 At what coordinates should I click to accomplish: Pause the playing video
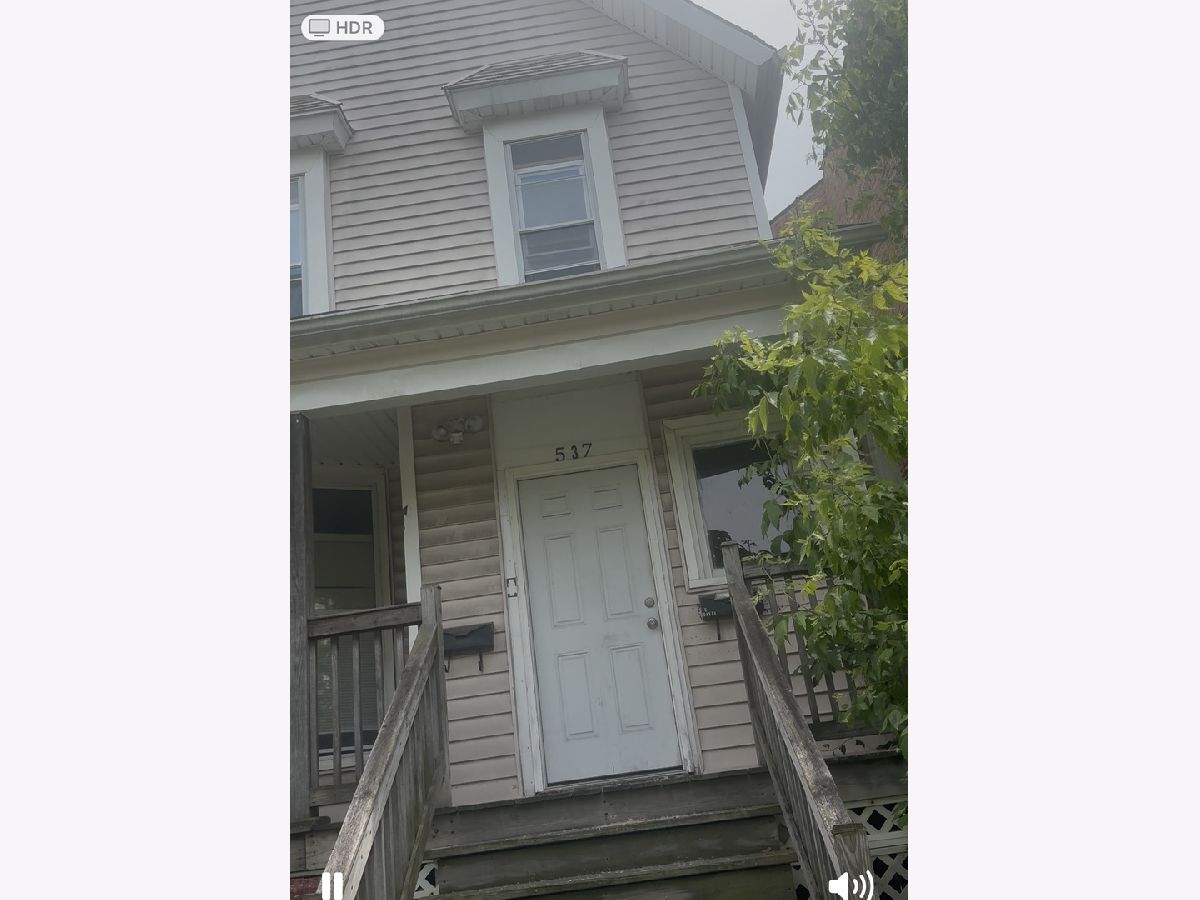coord(332,885)
